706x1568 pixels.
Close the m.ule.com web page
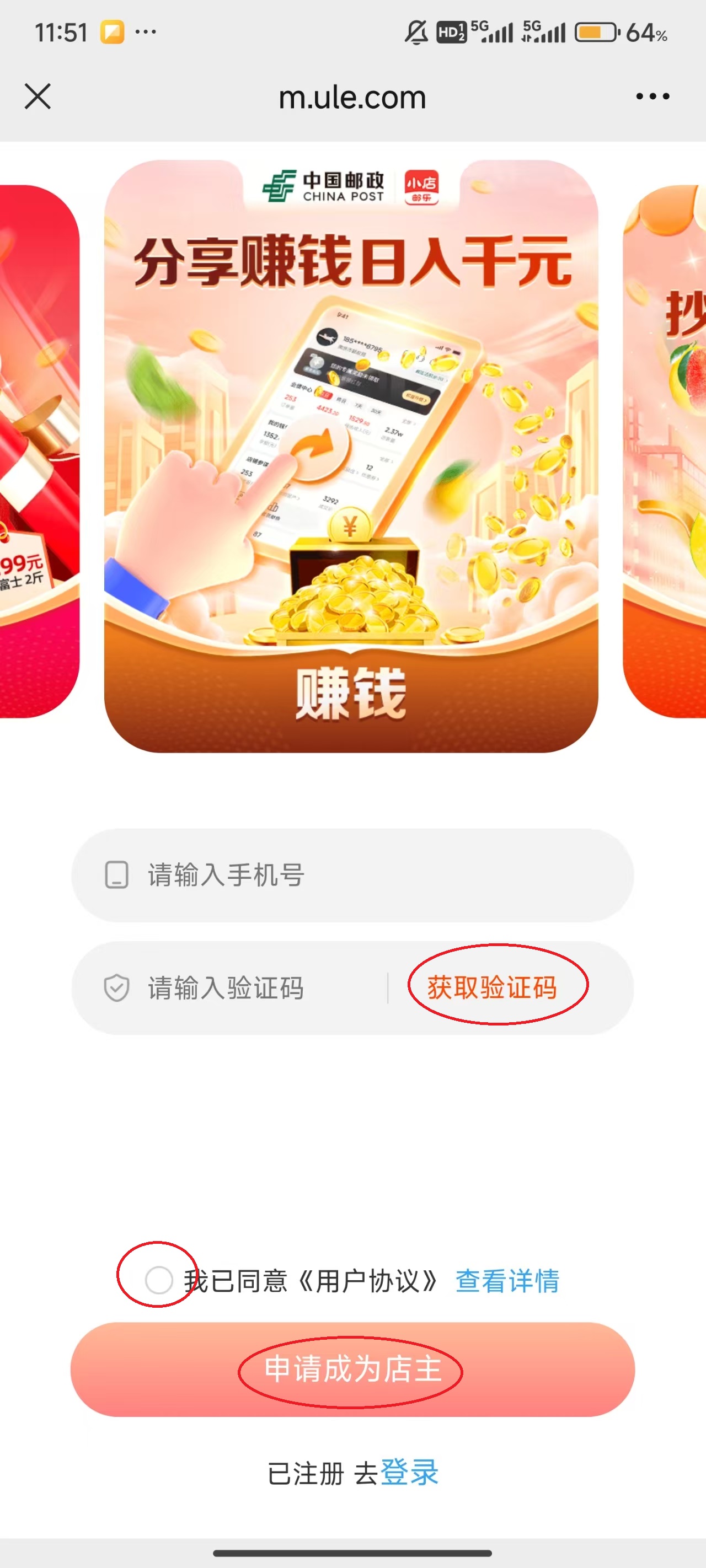click(x=38, y=96)
